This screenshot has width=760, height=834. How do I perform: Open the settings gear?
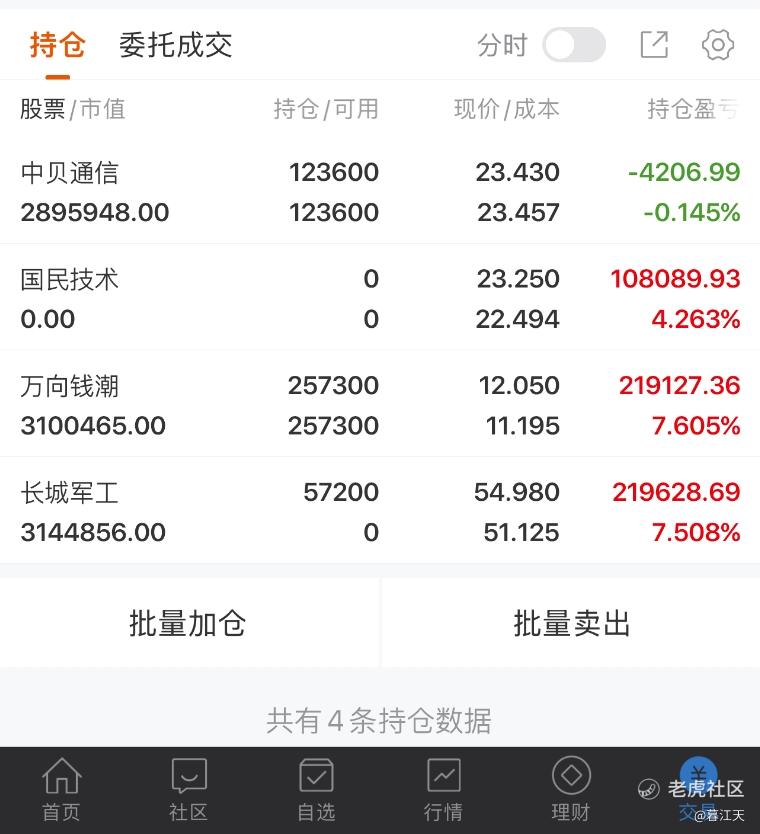(718, 45)
